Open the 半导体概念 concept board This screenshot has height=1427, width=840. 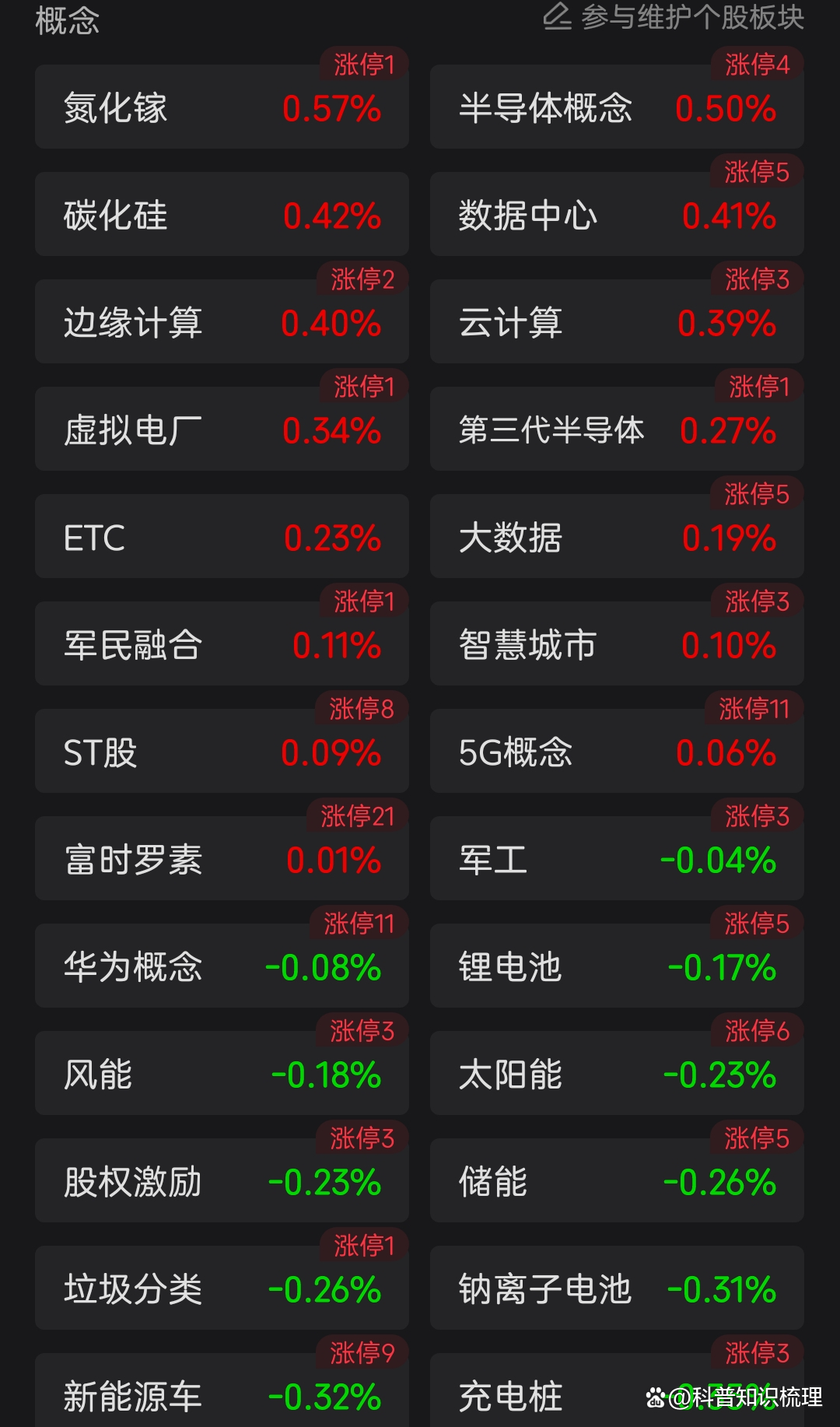click(616, 107)
